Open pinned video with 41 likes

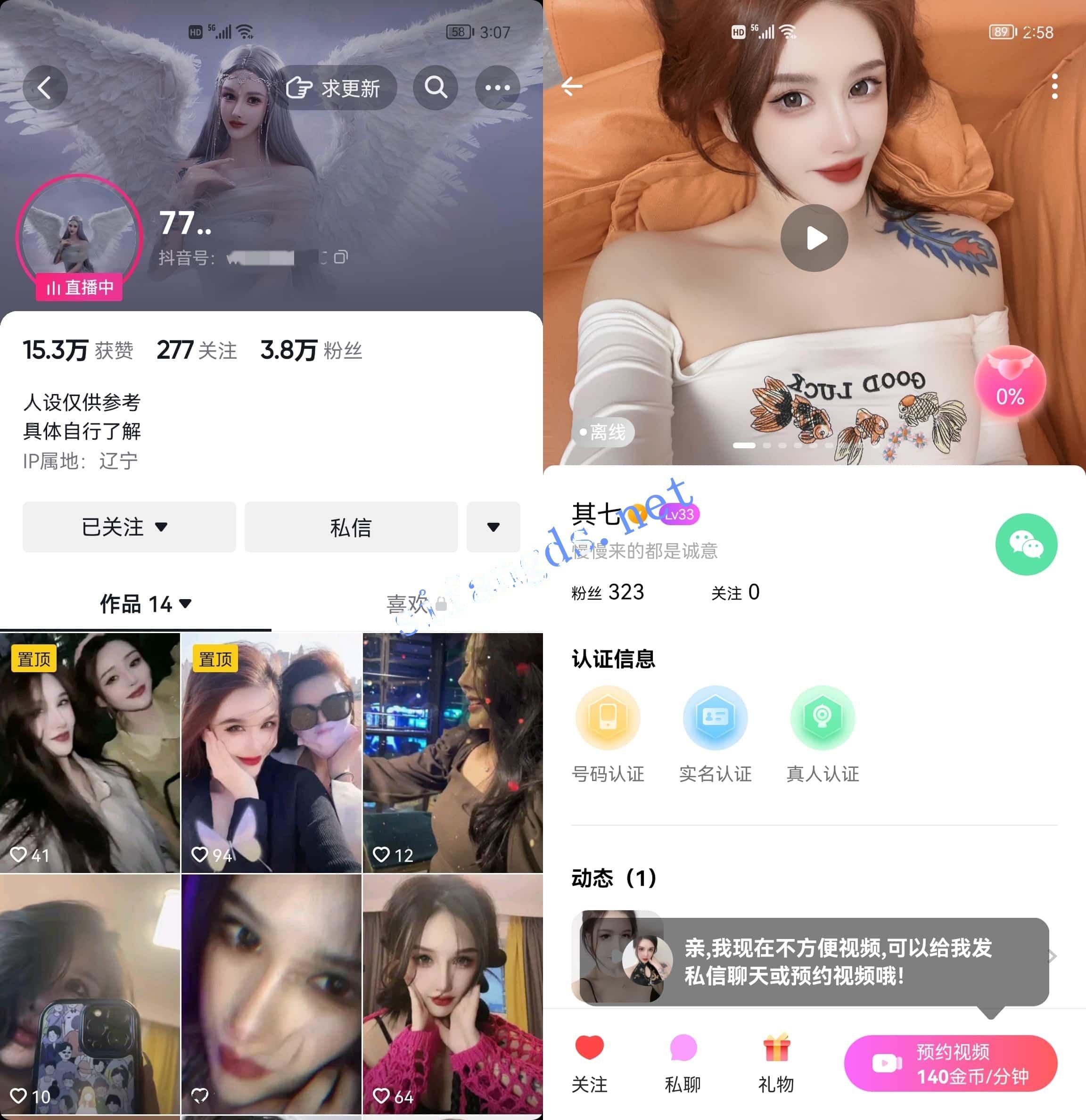click(x=90, y=753)
